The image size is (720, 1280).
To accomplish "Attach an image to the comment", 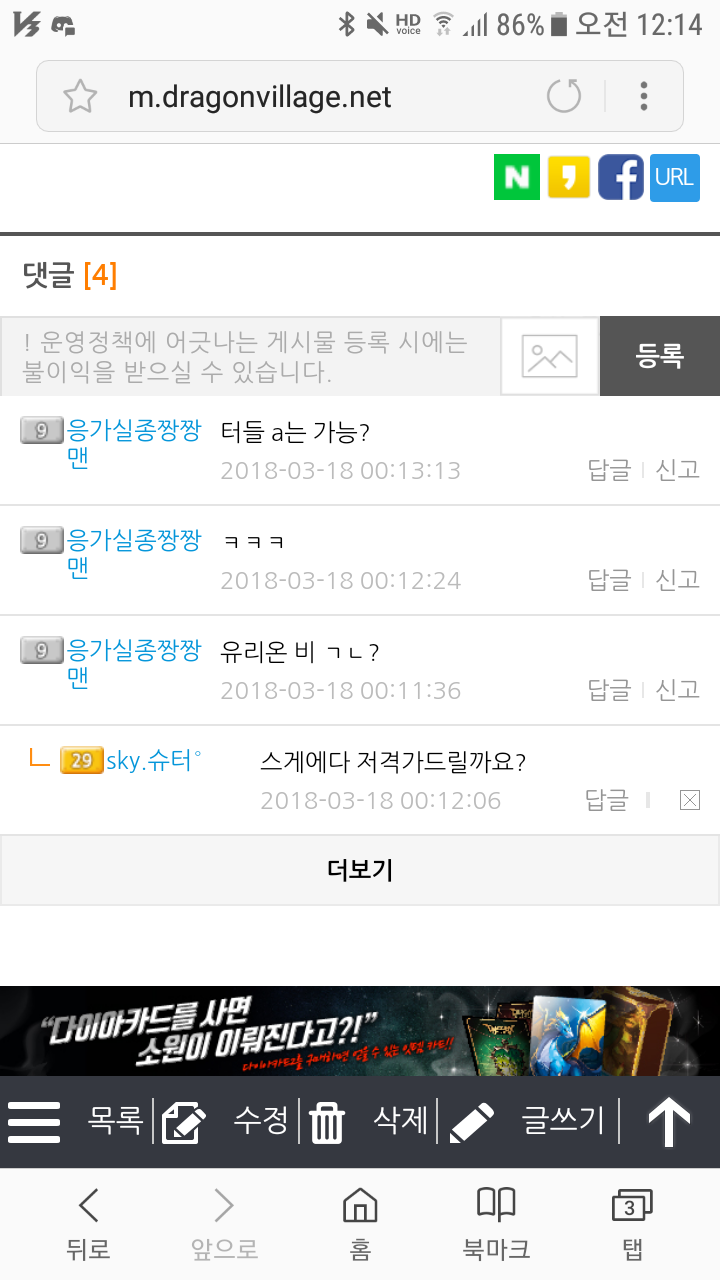I will (550, 358).
